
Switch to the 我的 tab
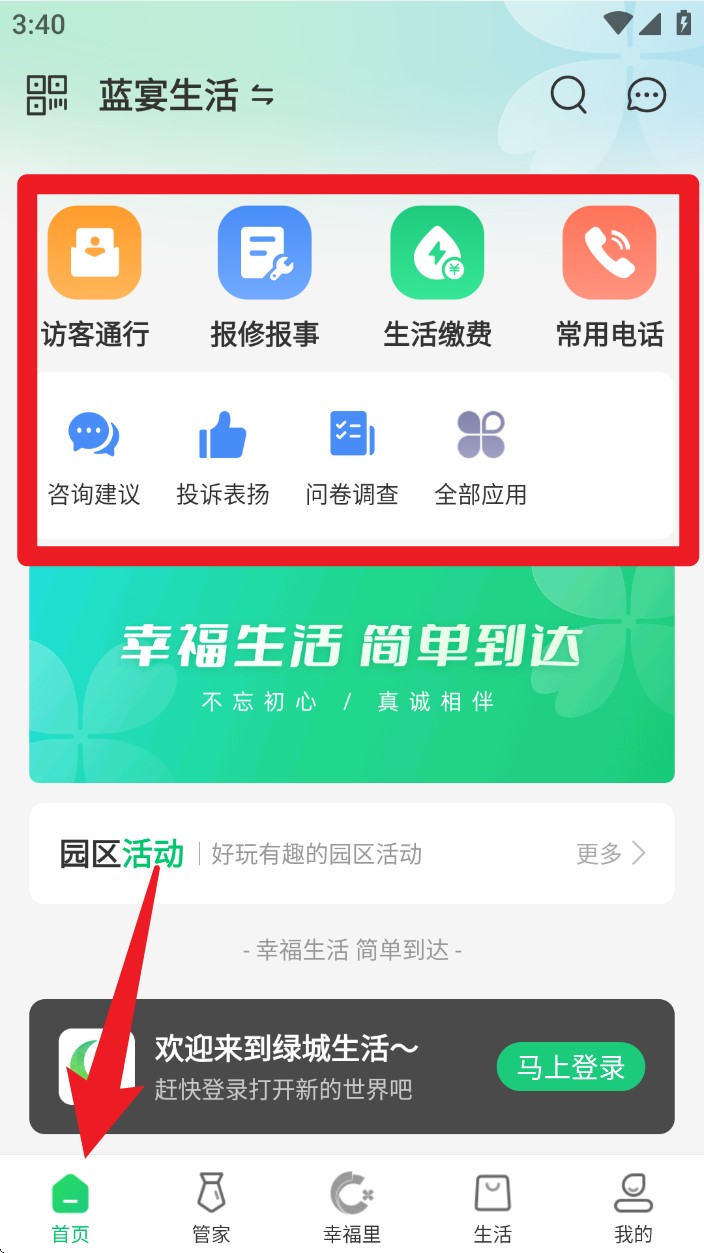coord(633,1208)
